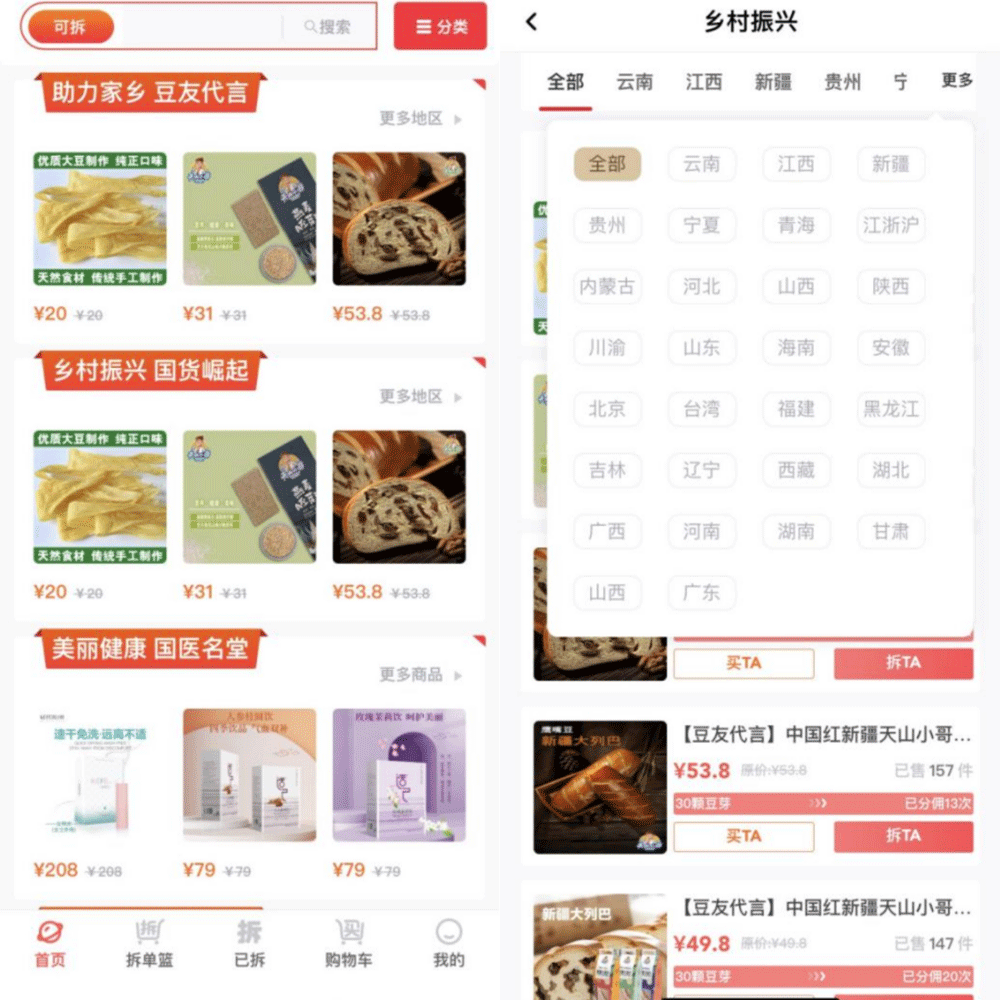Image resolution: width=1000 pixels, height=1000 pixels.
Task: Tap 买TA on the ¥53.8 新疆 item
Action: (743, 836)
